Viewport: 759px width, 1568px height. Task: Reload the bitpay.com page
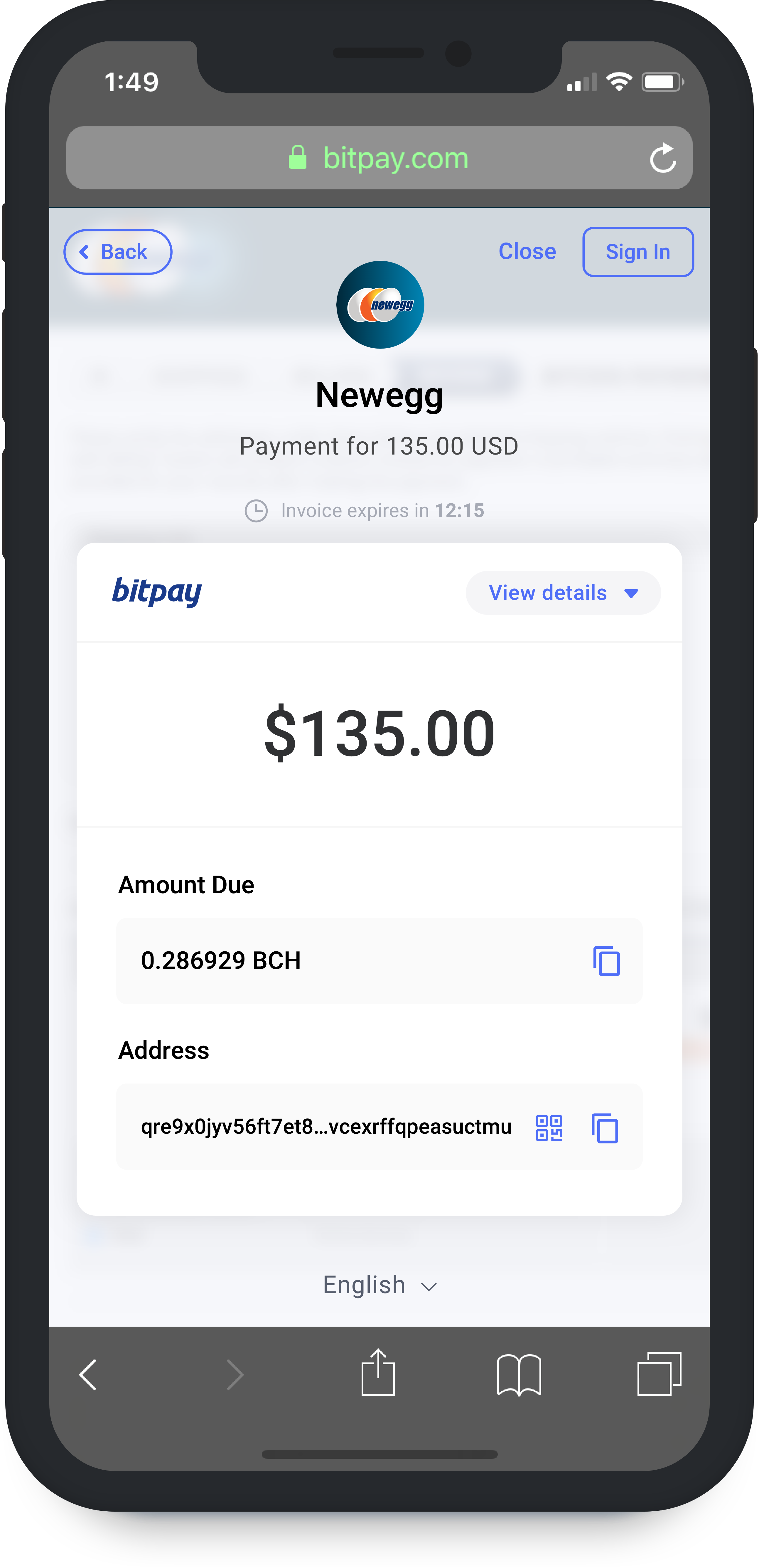click(x=662, y=158)
